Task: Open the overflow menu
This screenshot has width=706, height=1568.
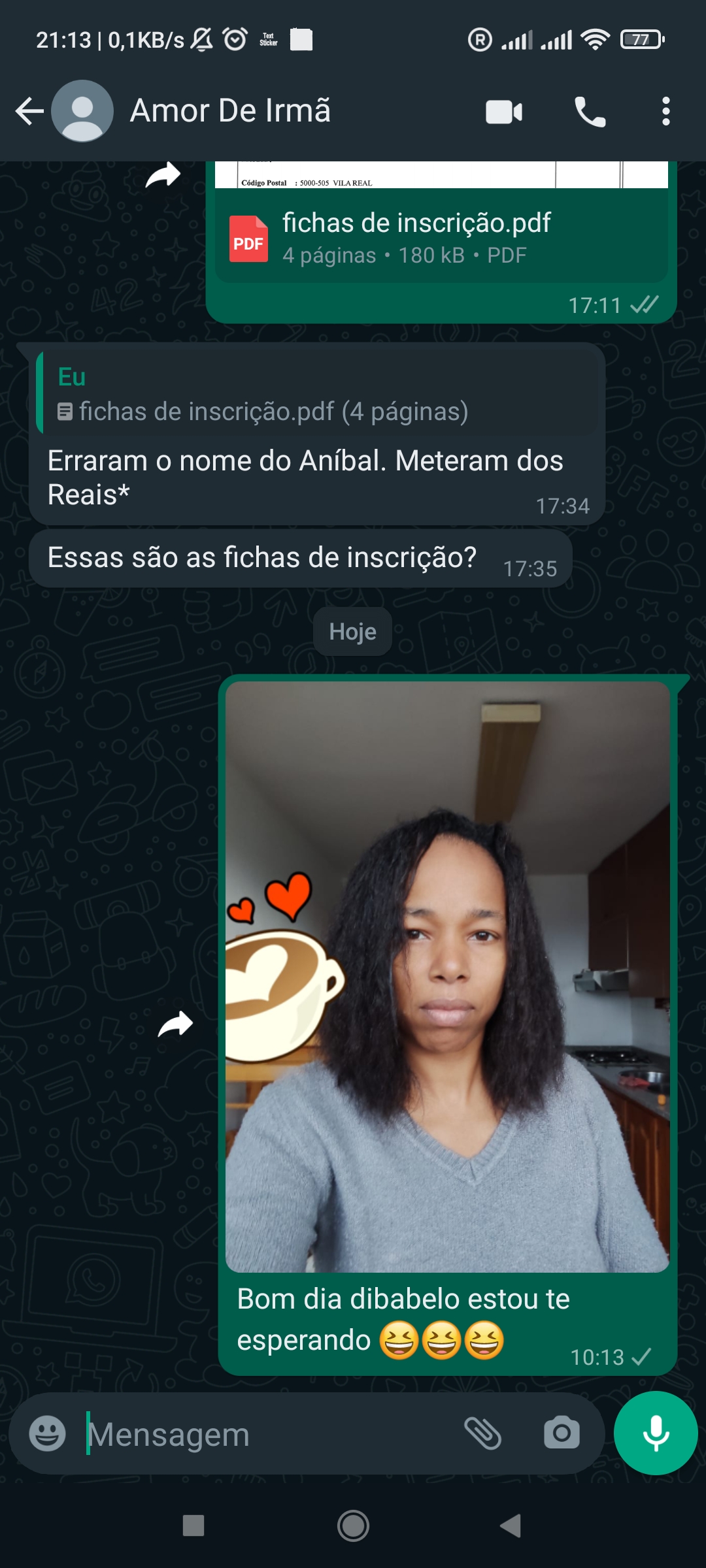Action: pyautogui.click(x=665, y=112)
